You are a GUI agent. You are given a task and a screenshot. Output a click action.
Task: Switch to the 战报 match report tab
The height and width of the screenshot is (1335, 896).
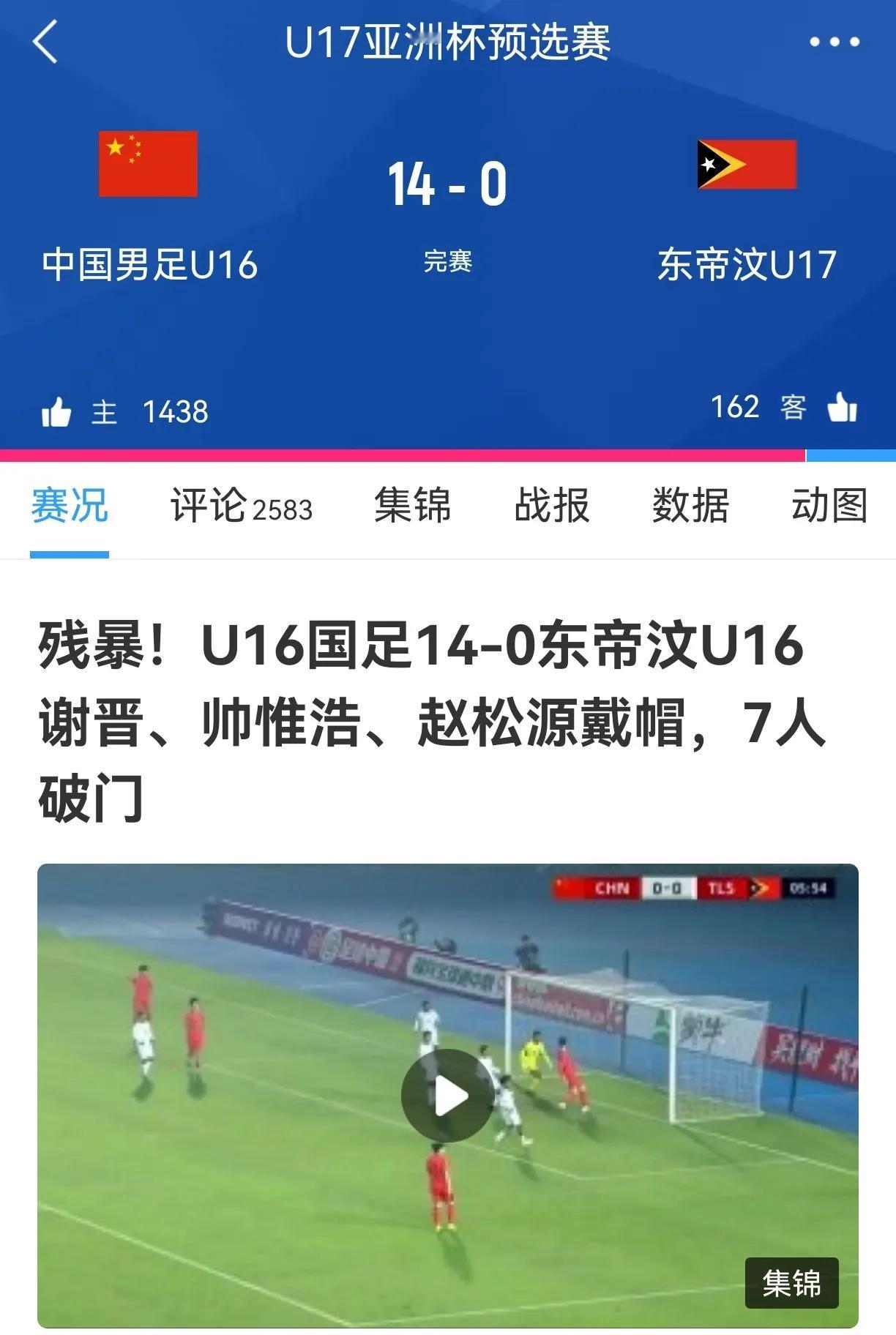[551, 505]
